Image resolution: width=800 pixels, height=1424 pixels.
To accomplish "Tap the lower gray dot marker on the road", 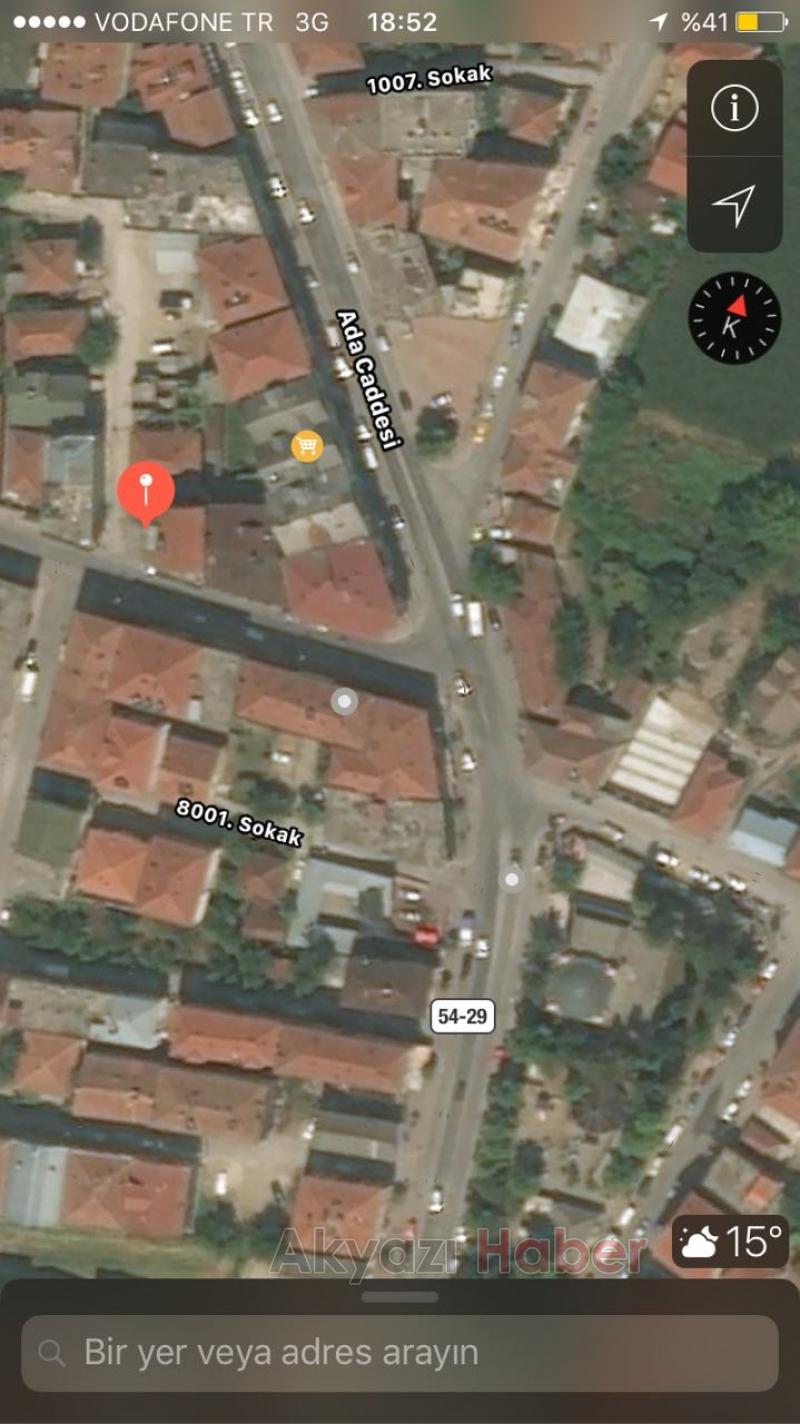I will point(511,879).
